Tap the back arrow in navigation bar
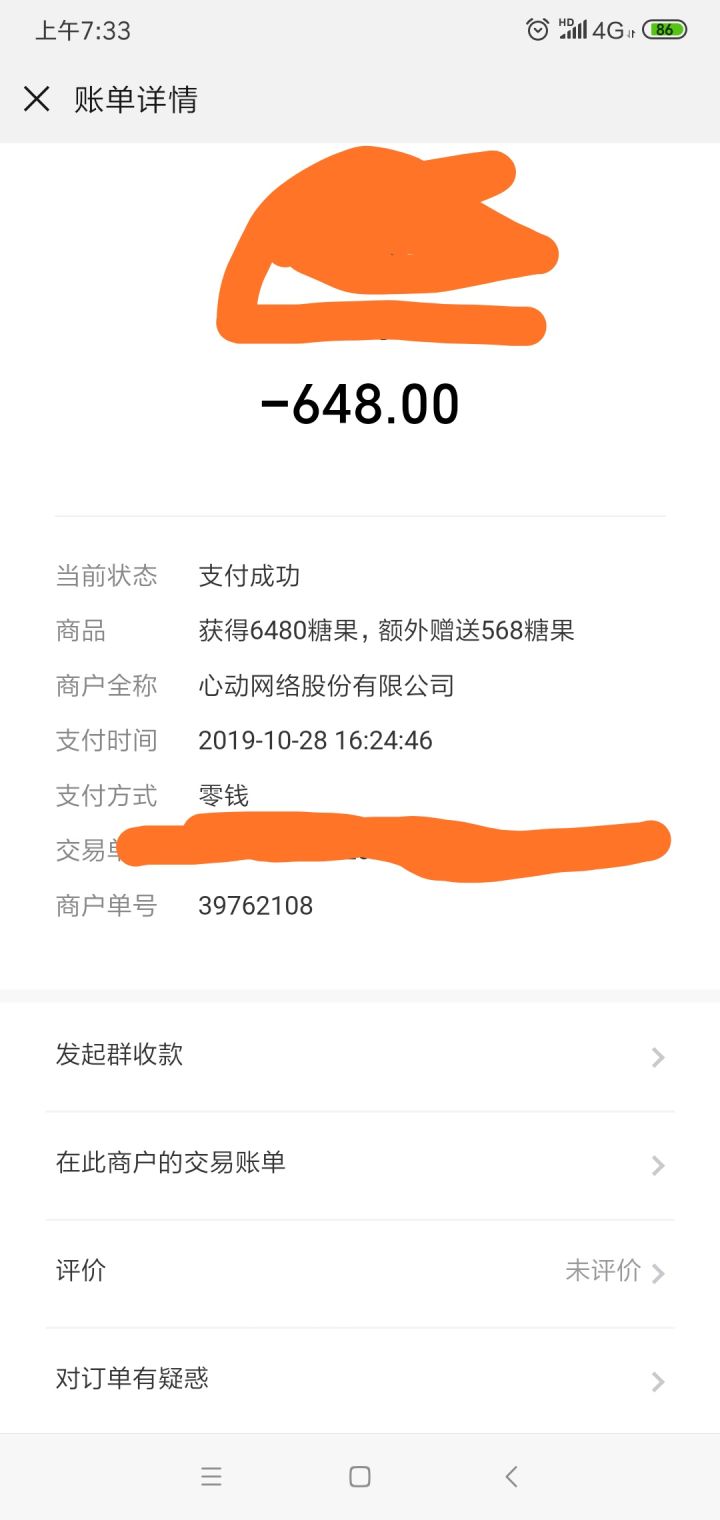 click(x=510, y=1475)
